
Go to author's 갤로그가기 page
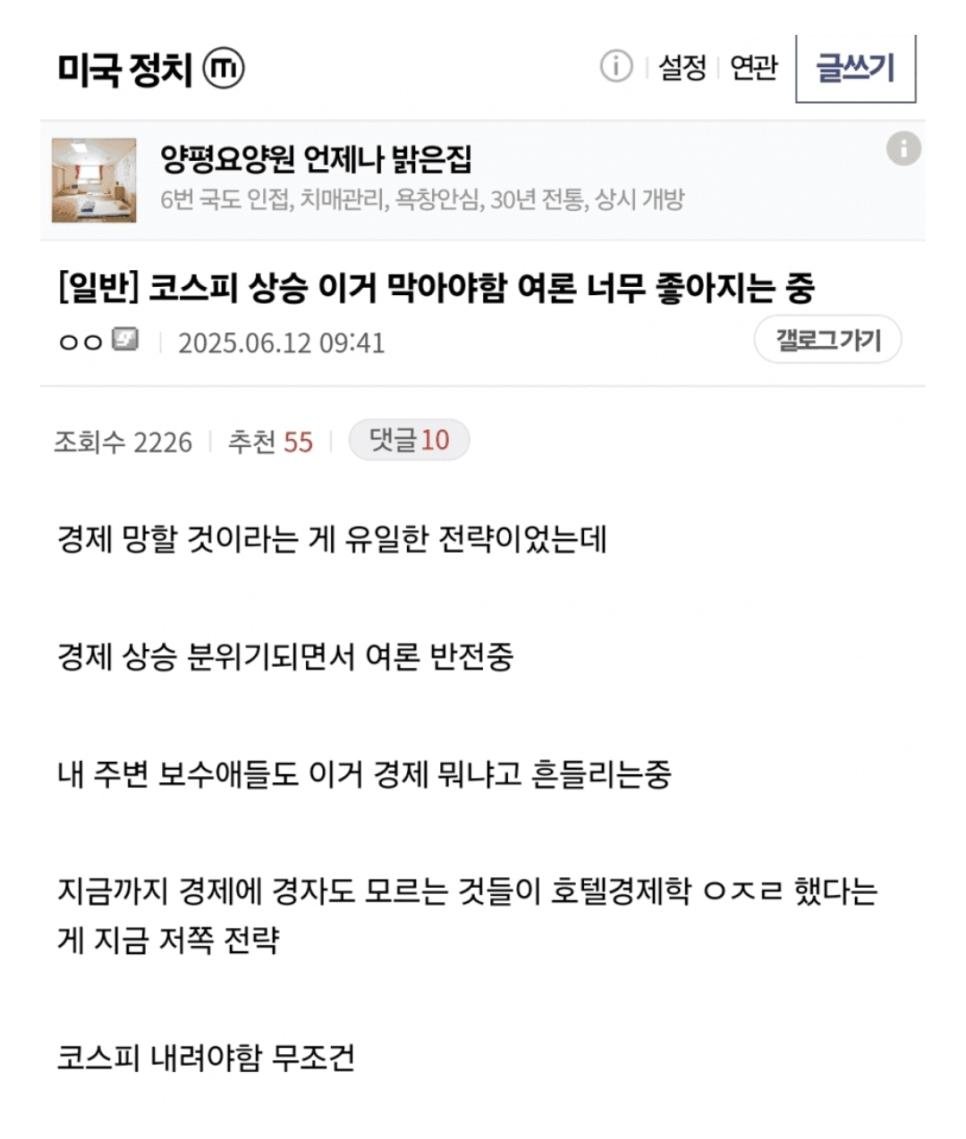828,340
